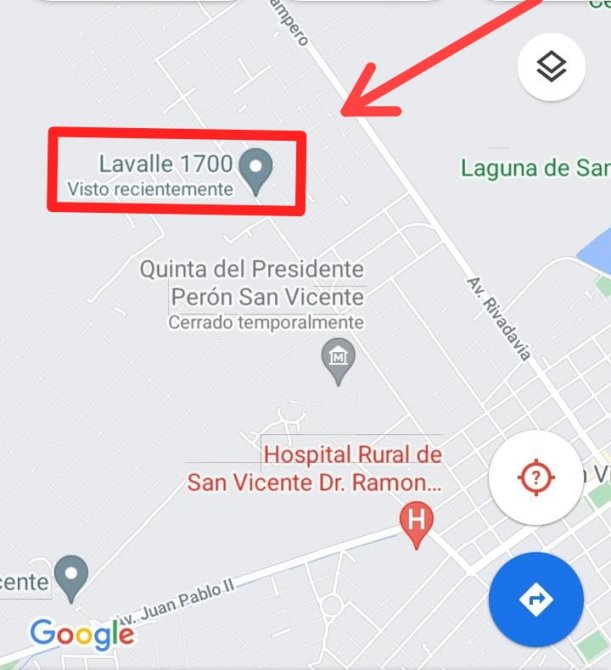This screenshot has height=670, width=611.
Task: Open the map layers selector
Action: point(551,67)
